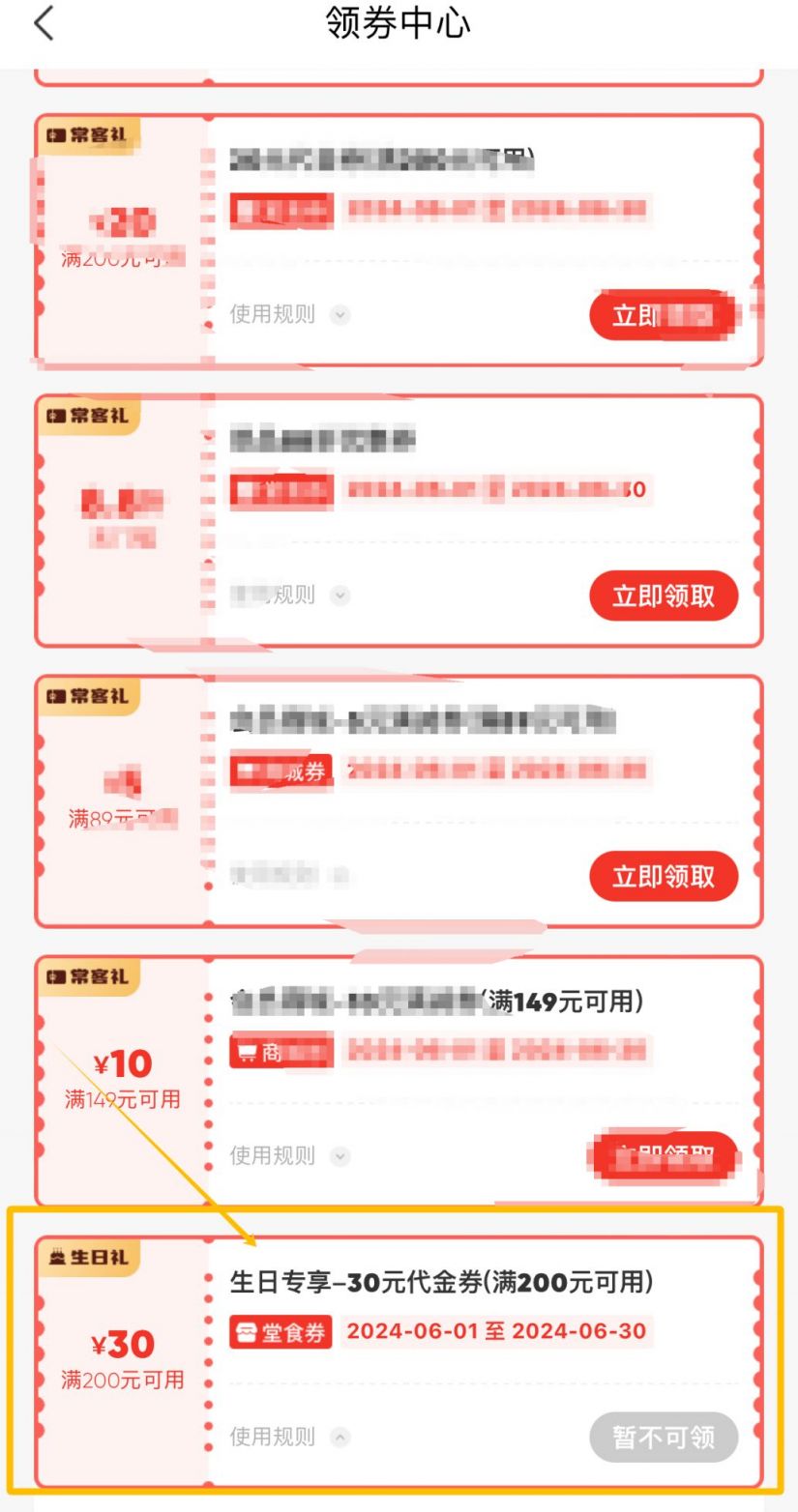Go back from 领券中心

[x=44, y=25]
